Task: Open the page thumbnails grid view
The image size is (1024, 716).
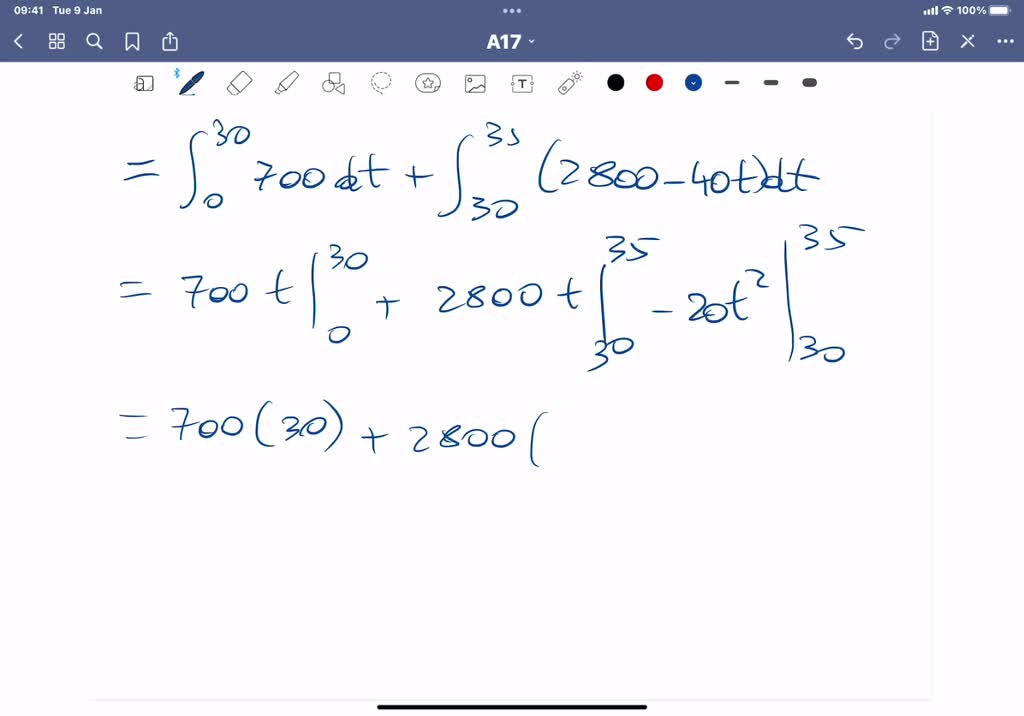Action: [57, 41]
